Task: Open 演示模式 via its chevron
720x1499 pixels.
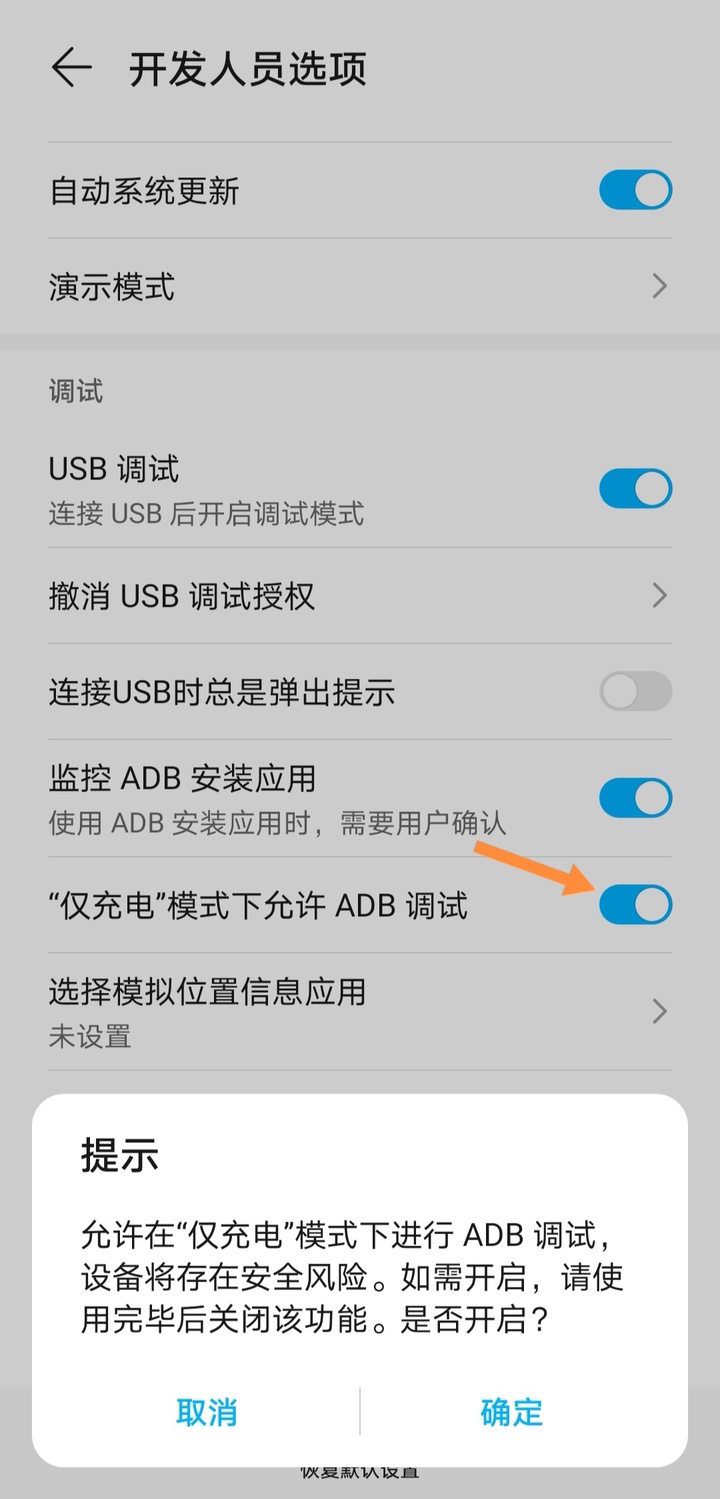Action: 659,286
